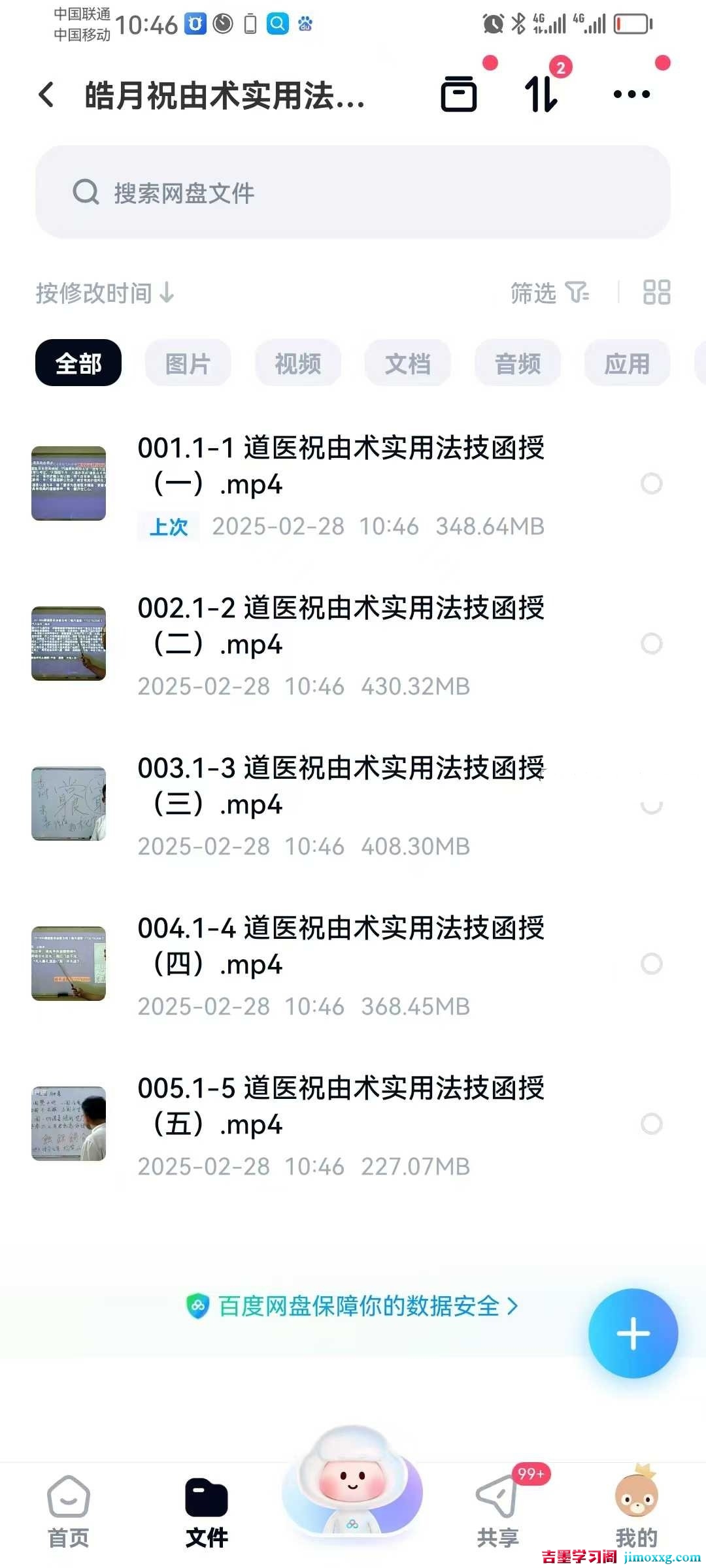
Task: Open the data safety link chevron
Action: coord(514,1307)
